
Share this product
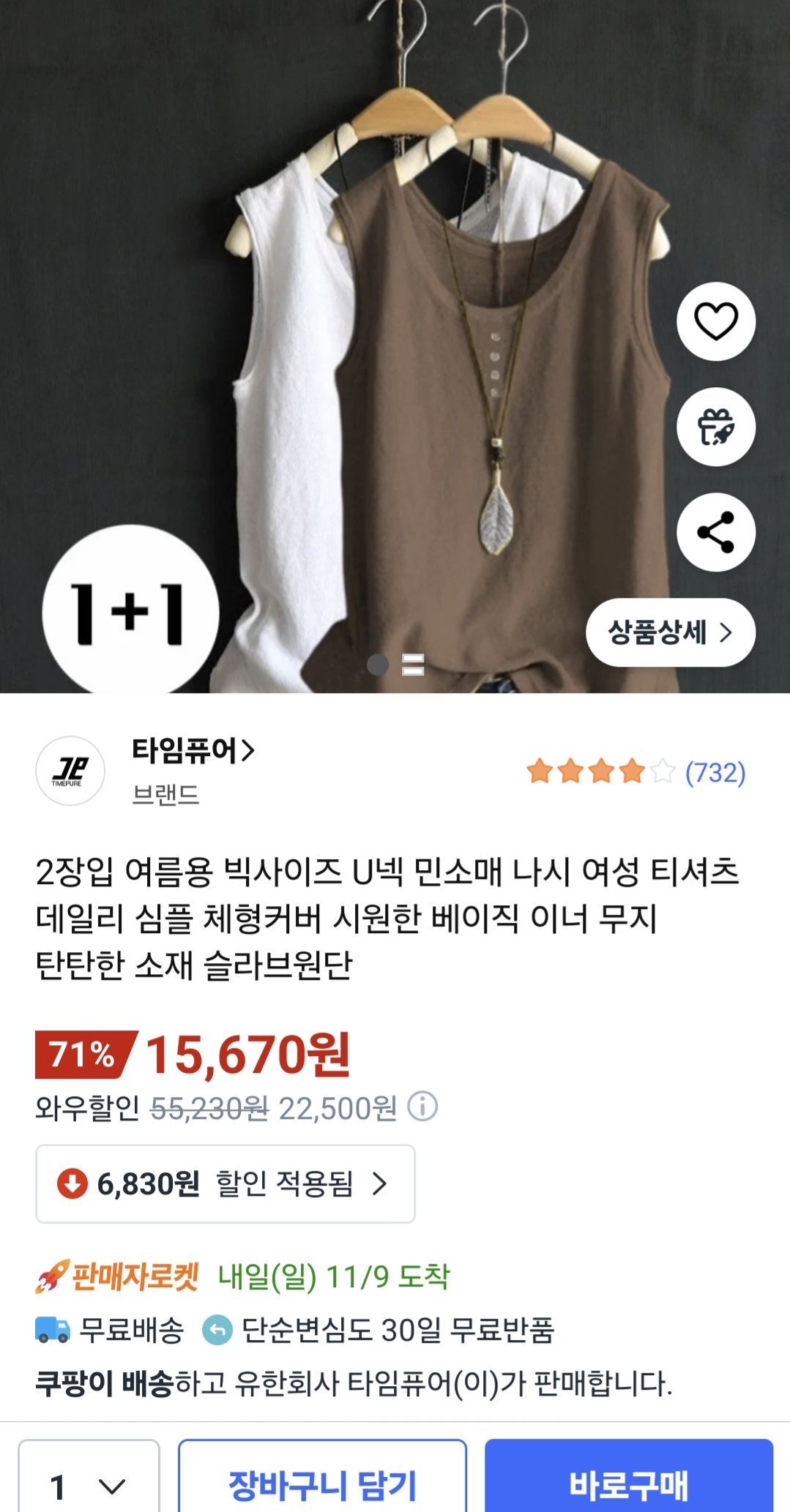point(715,532)
